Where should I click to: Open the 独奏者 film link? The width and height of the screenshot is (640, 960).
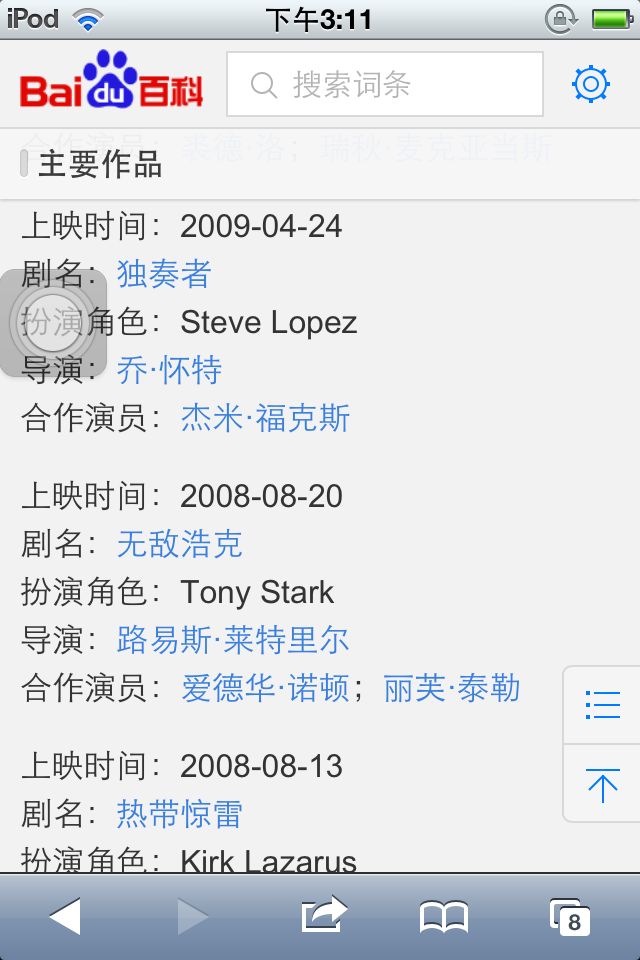tap(164, 274)
